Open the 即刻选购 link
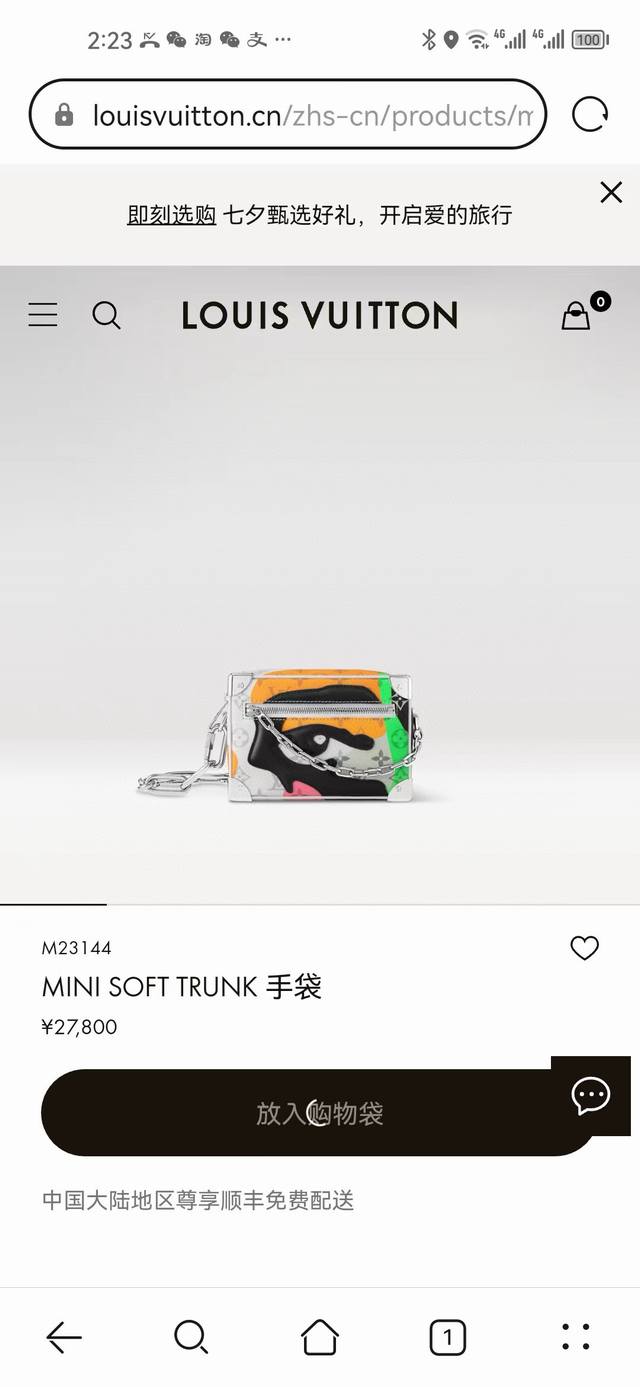640x1387 pixels. (171, 215)
